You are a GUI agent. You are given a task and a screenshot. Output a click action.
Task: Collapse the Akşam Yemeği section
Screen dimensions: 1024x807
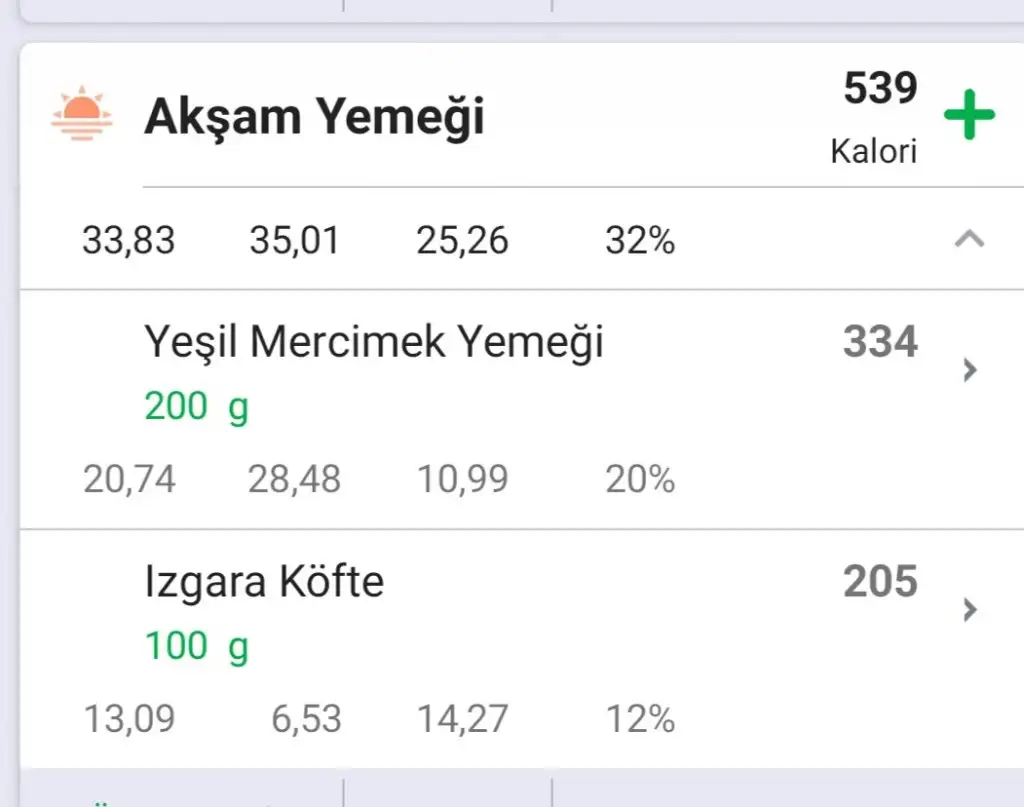click(969, 240)
